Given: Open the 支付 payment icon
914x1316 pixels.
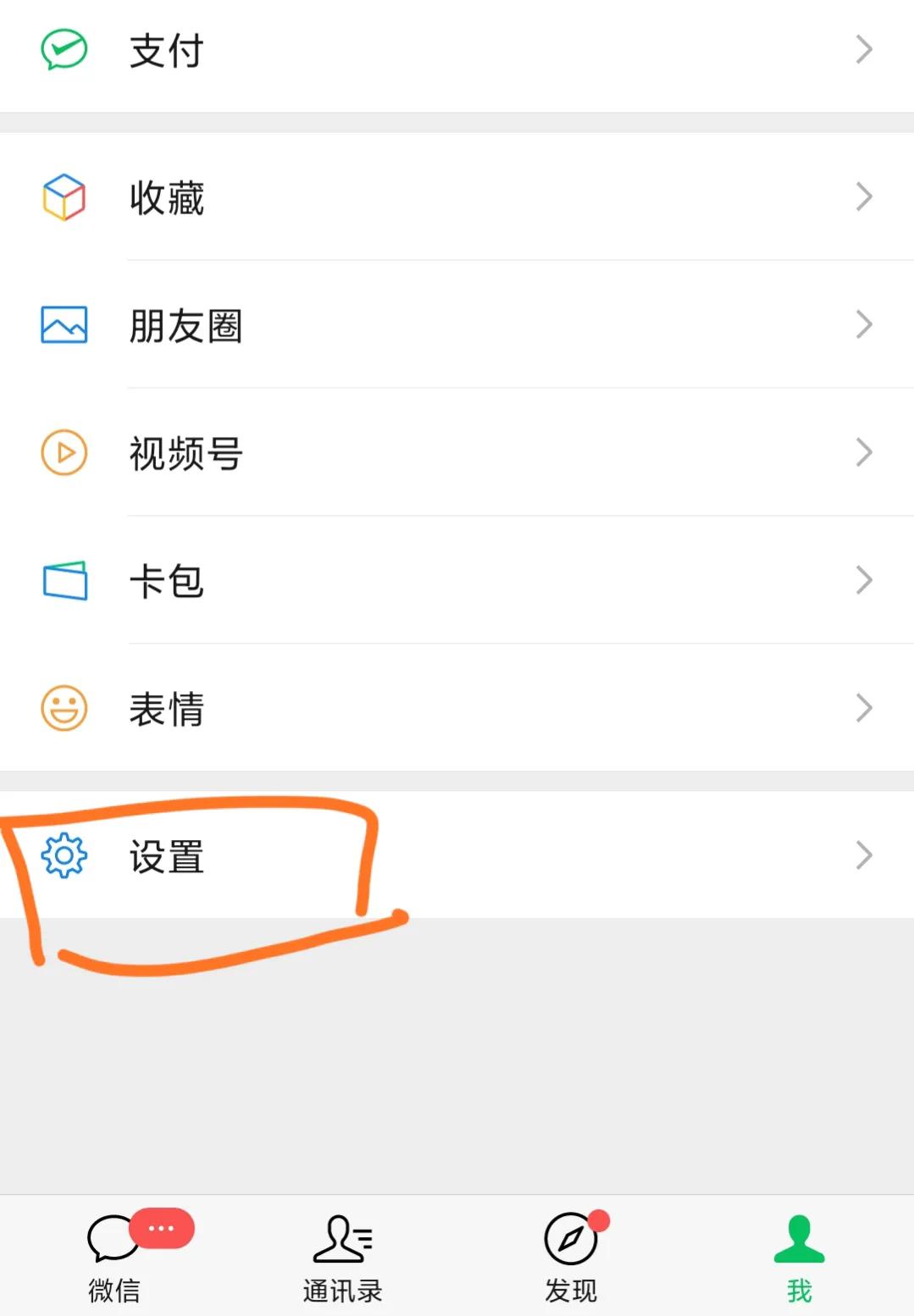Looking at the screenshot, I should pyautogui.click(x=63, y=48).
